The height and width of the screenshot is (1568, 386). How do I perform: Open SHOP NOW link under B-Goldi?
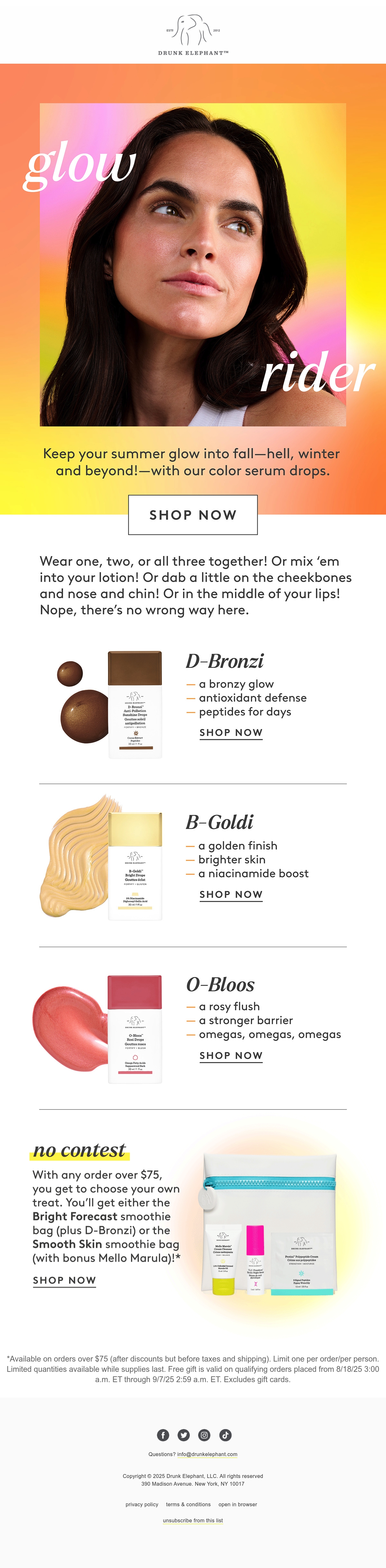[x=231, y=895]
